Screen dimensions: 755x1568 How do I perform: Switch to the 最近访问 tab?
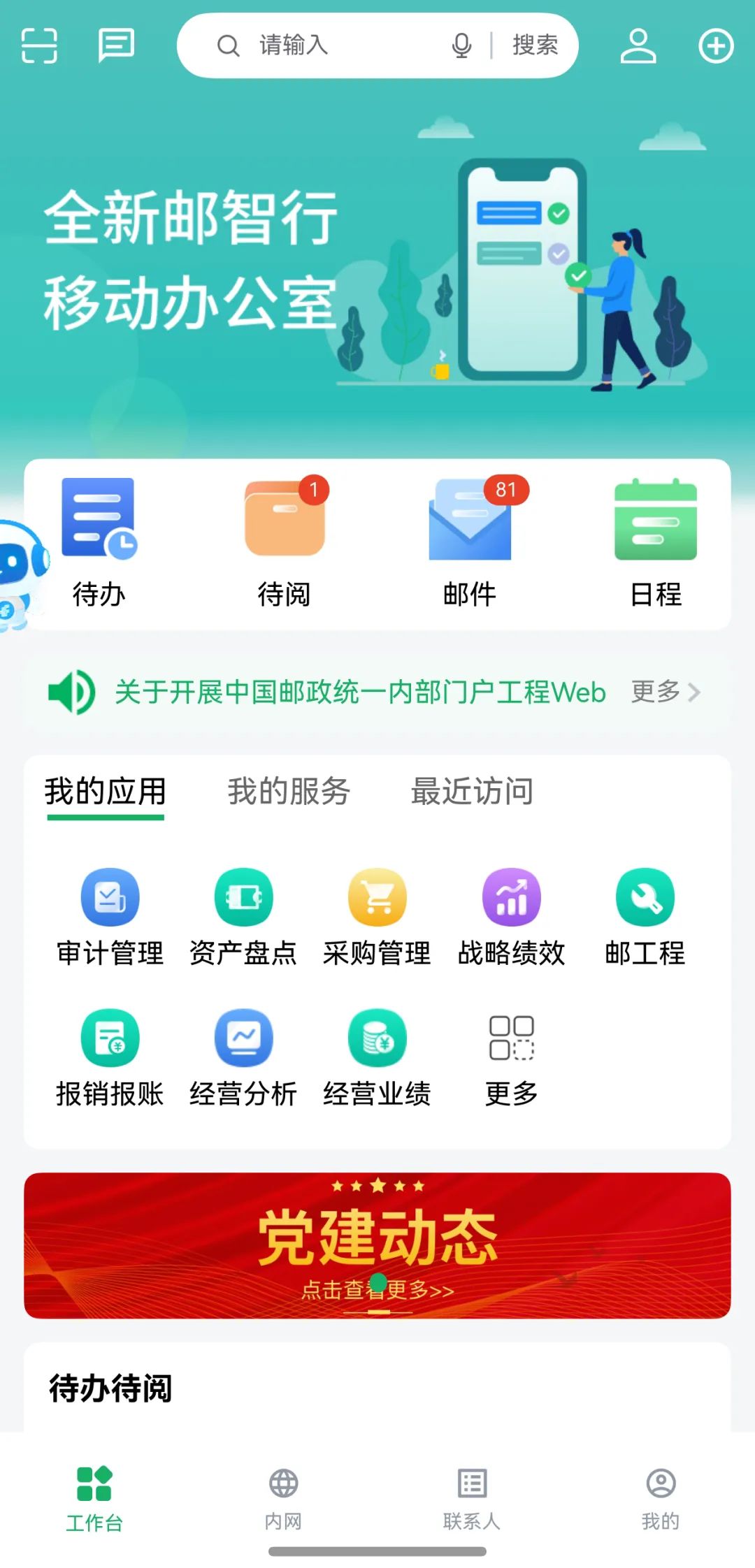pyautogui.click(x=472, y=792)
